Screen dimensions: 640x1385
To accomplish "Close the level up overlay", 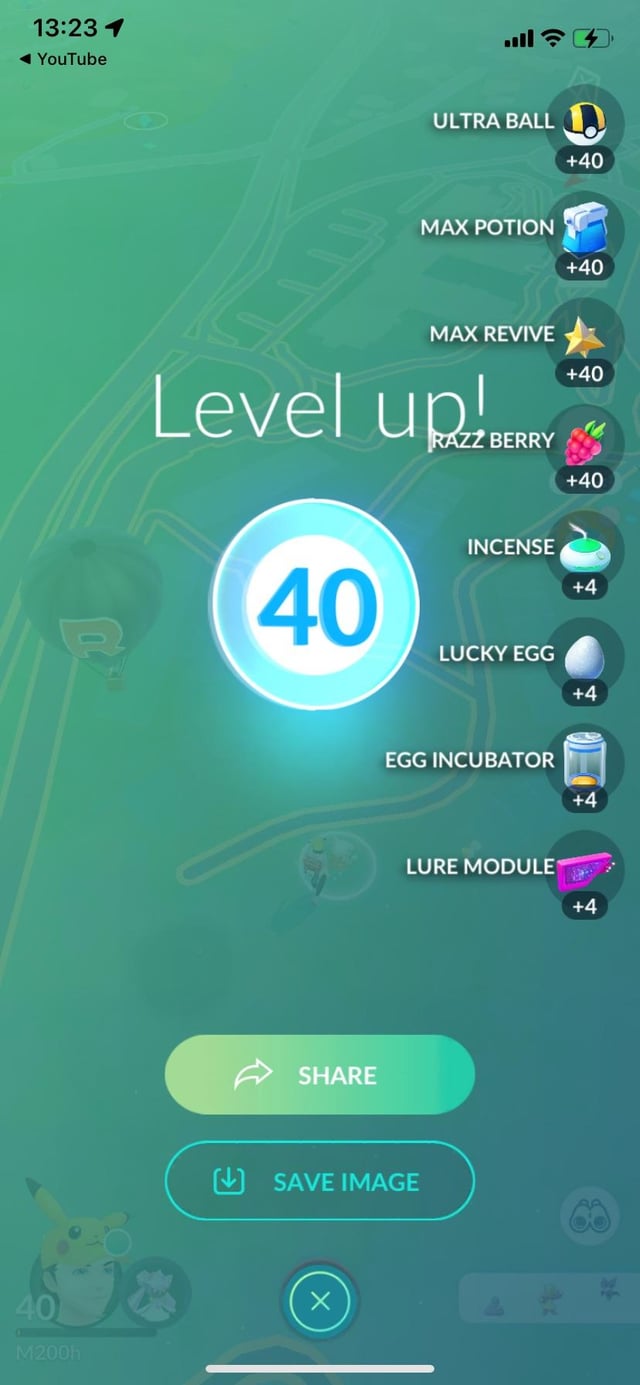I will click(x=320, y=1301).
